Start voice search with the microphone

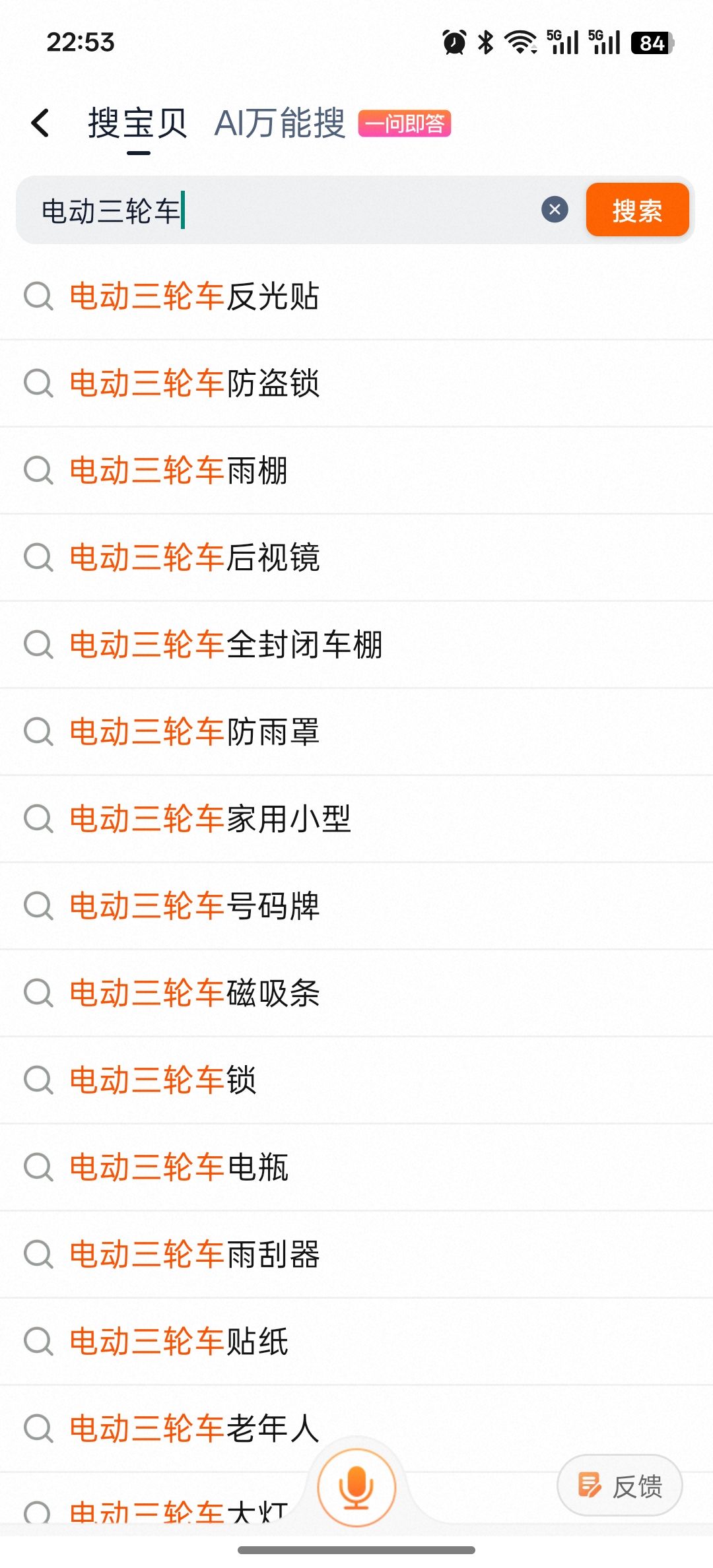point(356,1487)
